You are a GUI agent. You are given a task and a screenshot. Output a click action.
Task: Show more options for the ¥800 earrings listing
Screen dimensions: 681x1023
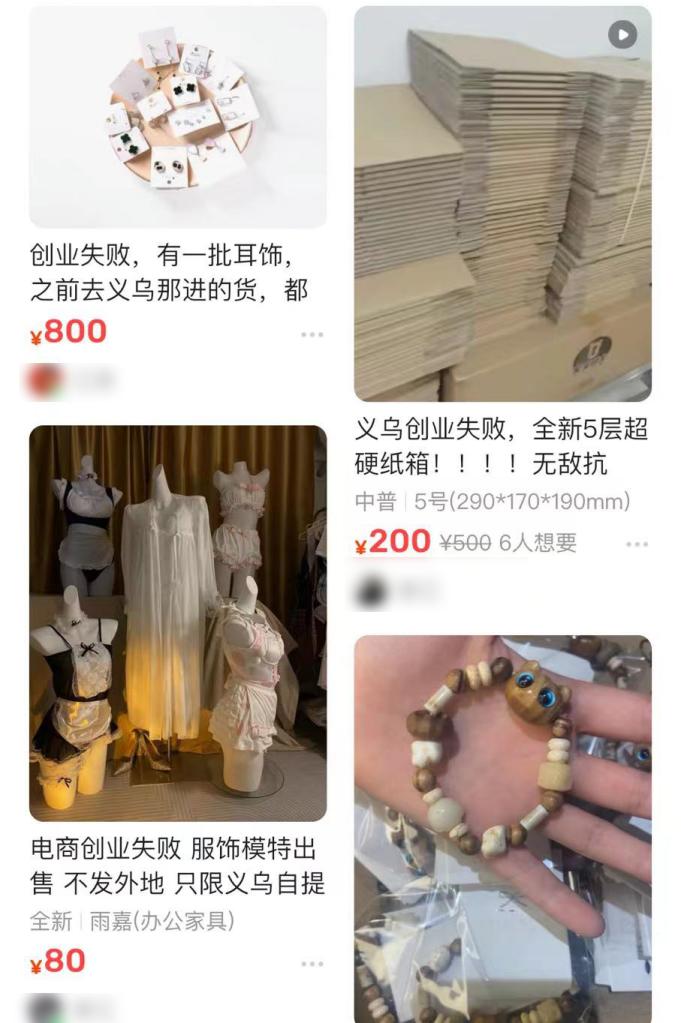312,334
